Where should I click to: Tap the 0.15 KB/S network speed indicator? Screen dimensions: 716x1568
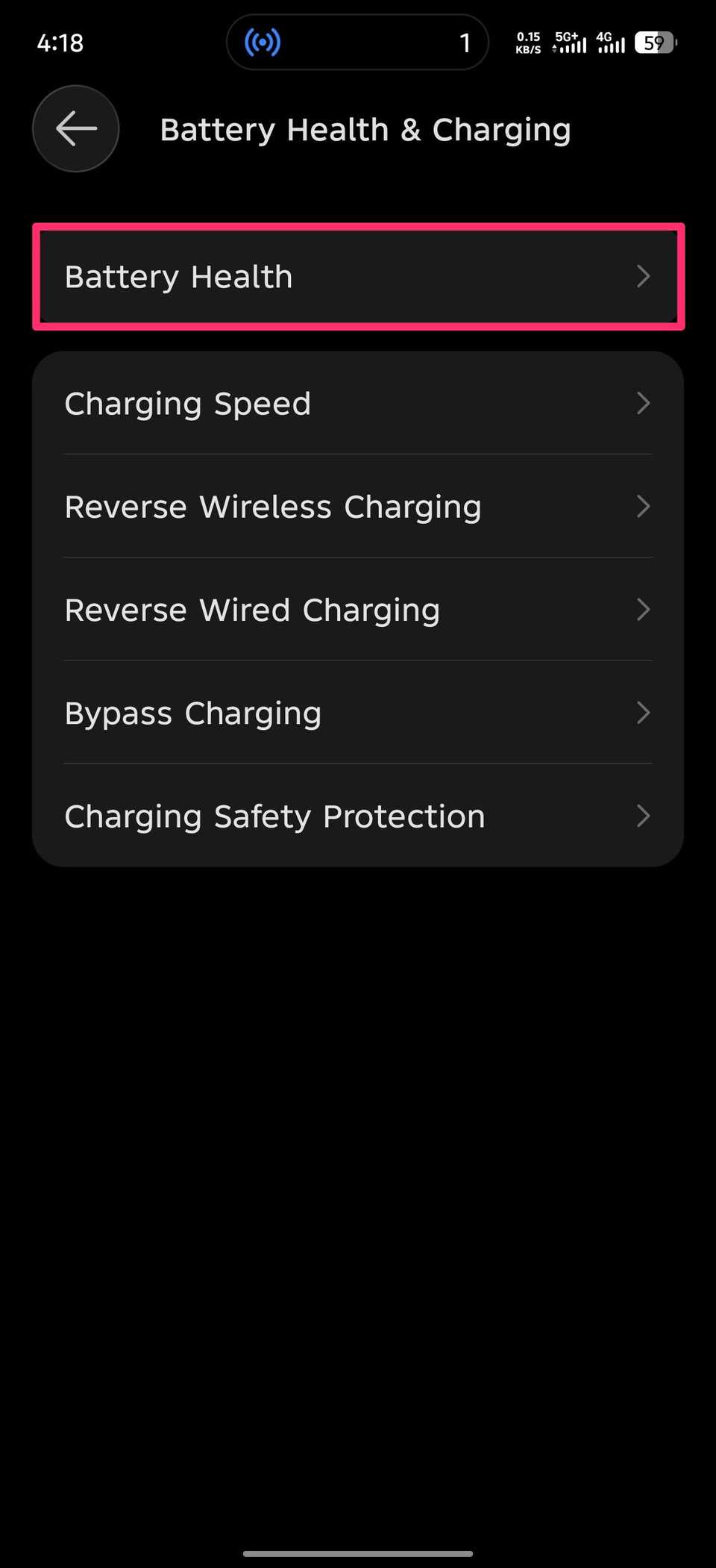pos(528,43)
